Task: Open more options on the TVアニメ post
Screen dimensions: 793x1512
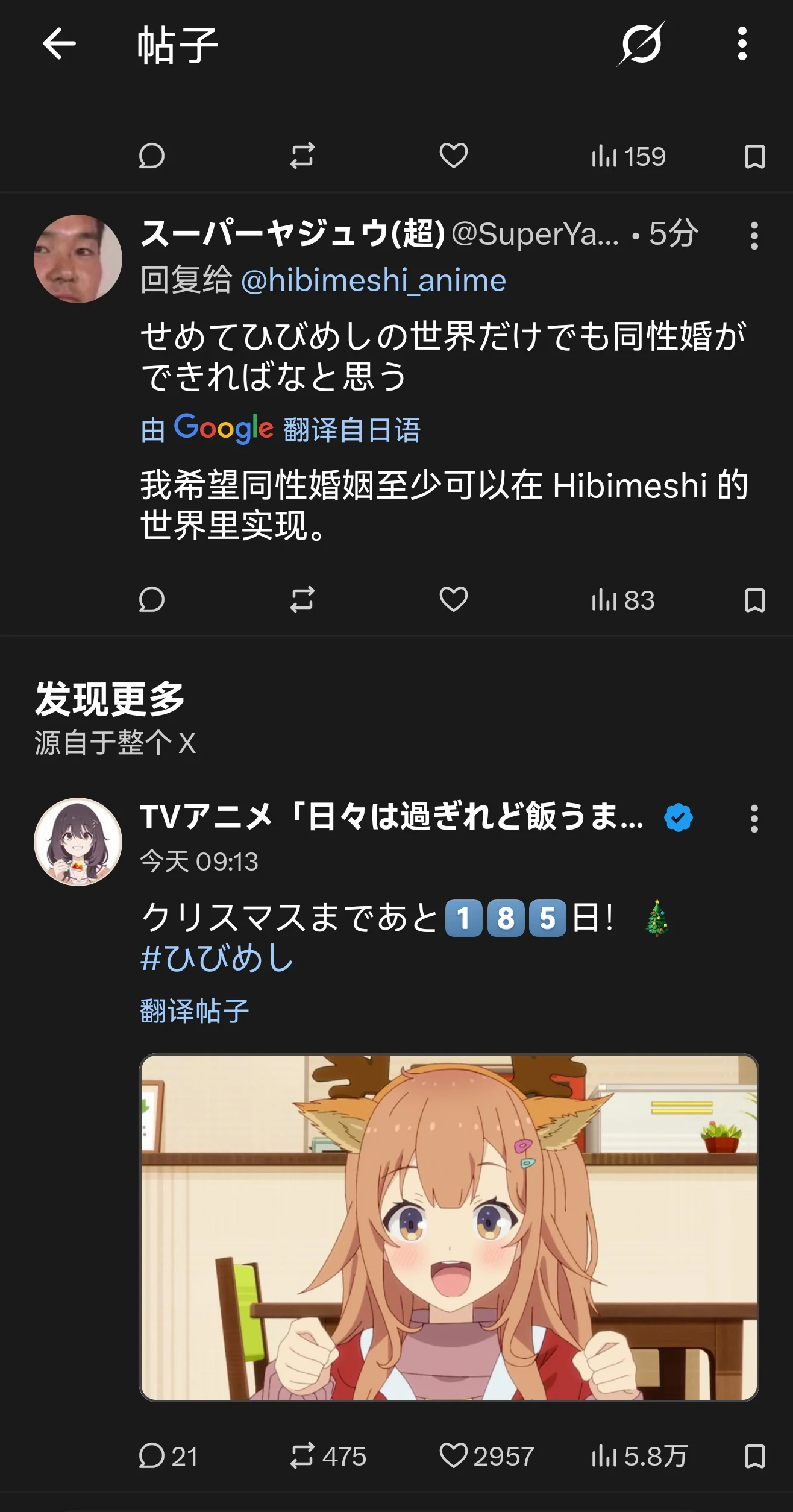Action: [754, 819]
